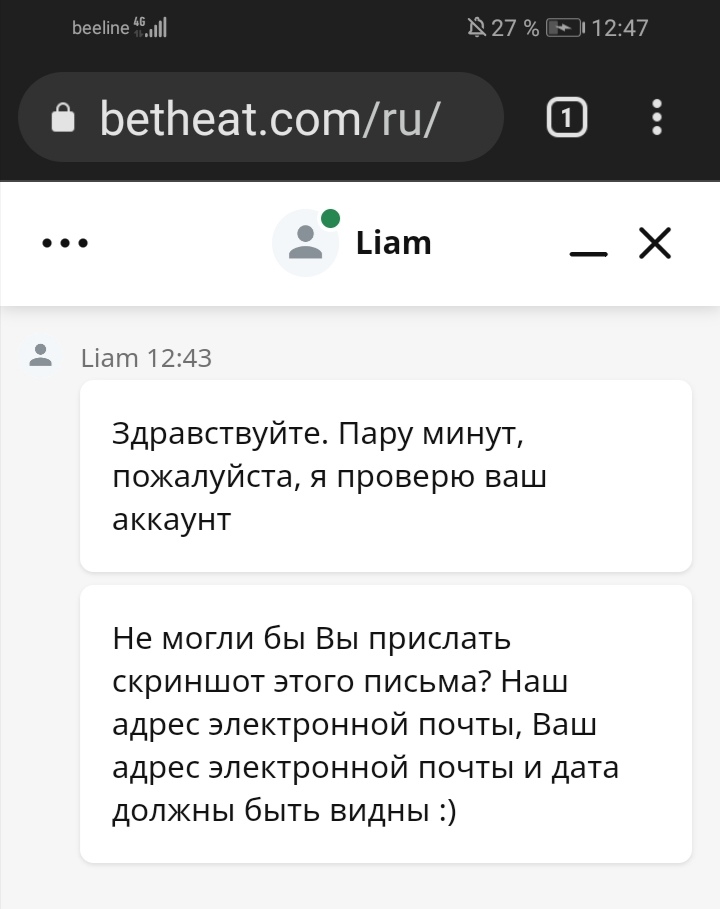
Task: Open chat options three-dot menu
Action: click(x=65, y=243)
